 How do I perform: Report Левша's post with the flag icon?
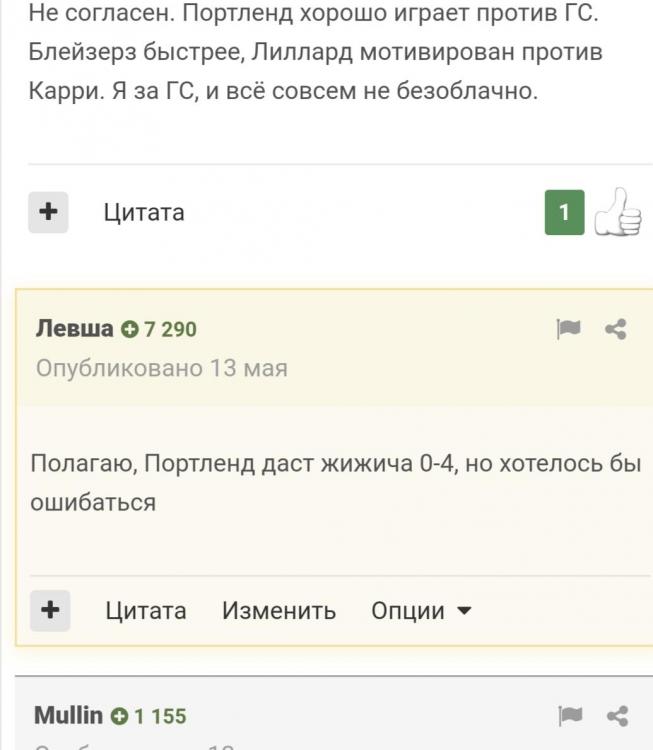point(569,329)
